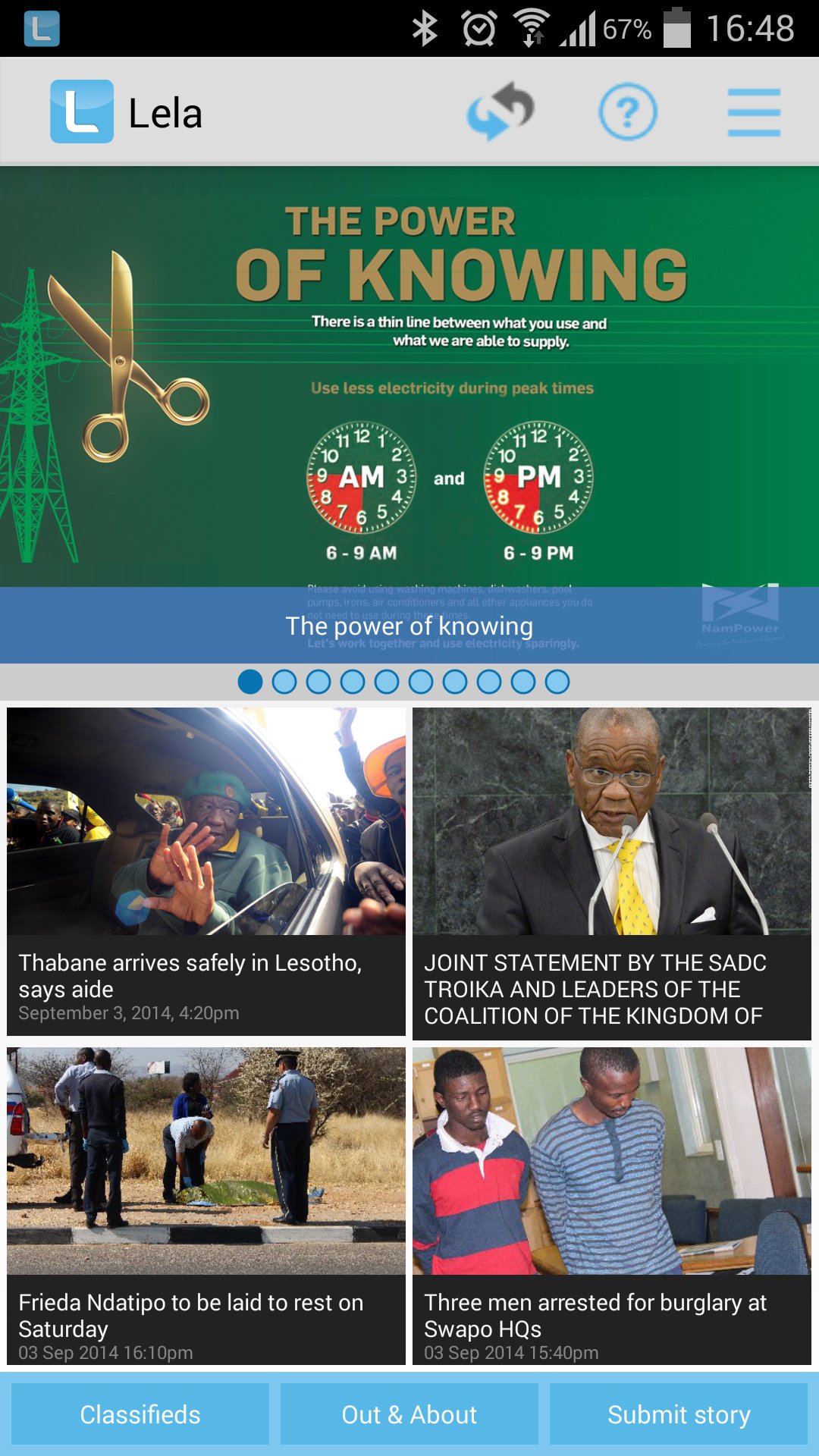
Task: Read Thabane arrives safely in Lesotho story
Action: tap(206, 871)
